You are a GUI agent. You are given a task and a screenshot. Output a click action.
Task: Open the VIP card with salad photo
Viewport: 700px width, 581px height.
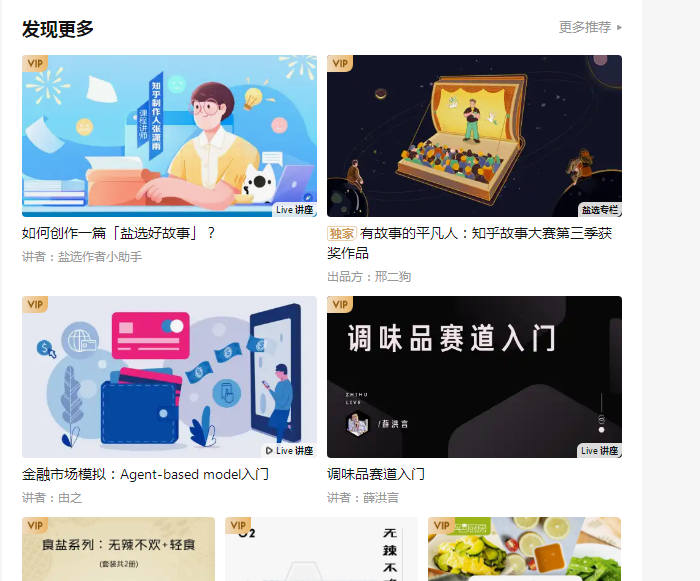524,549
